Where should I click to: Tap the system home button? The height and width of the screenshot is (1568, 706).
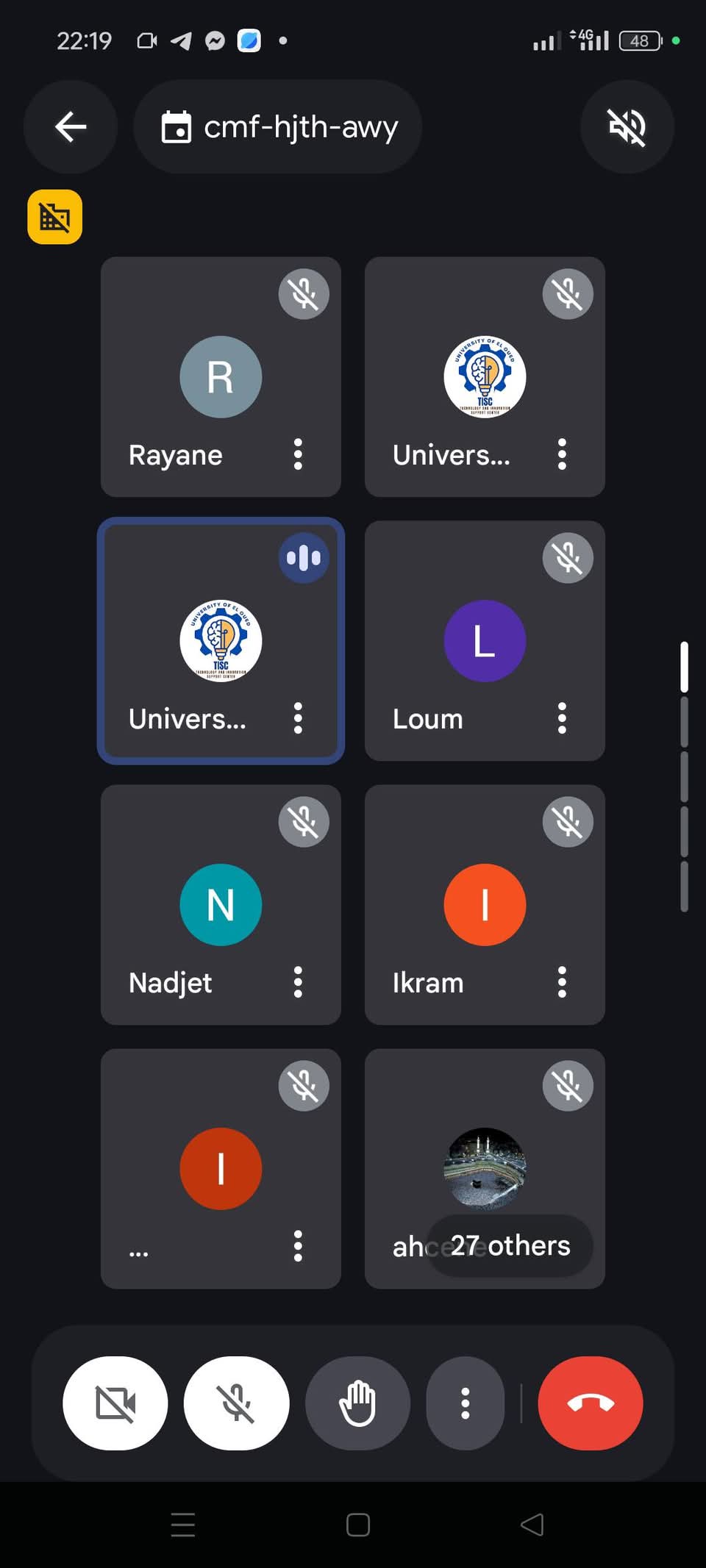coord(358,1525)
